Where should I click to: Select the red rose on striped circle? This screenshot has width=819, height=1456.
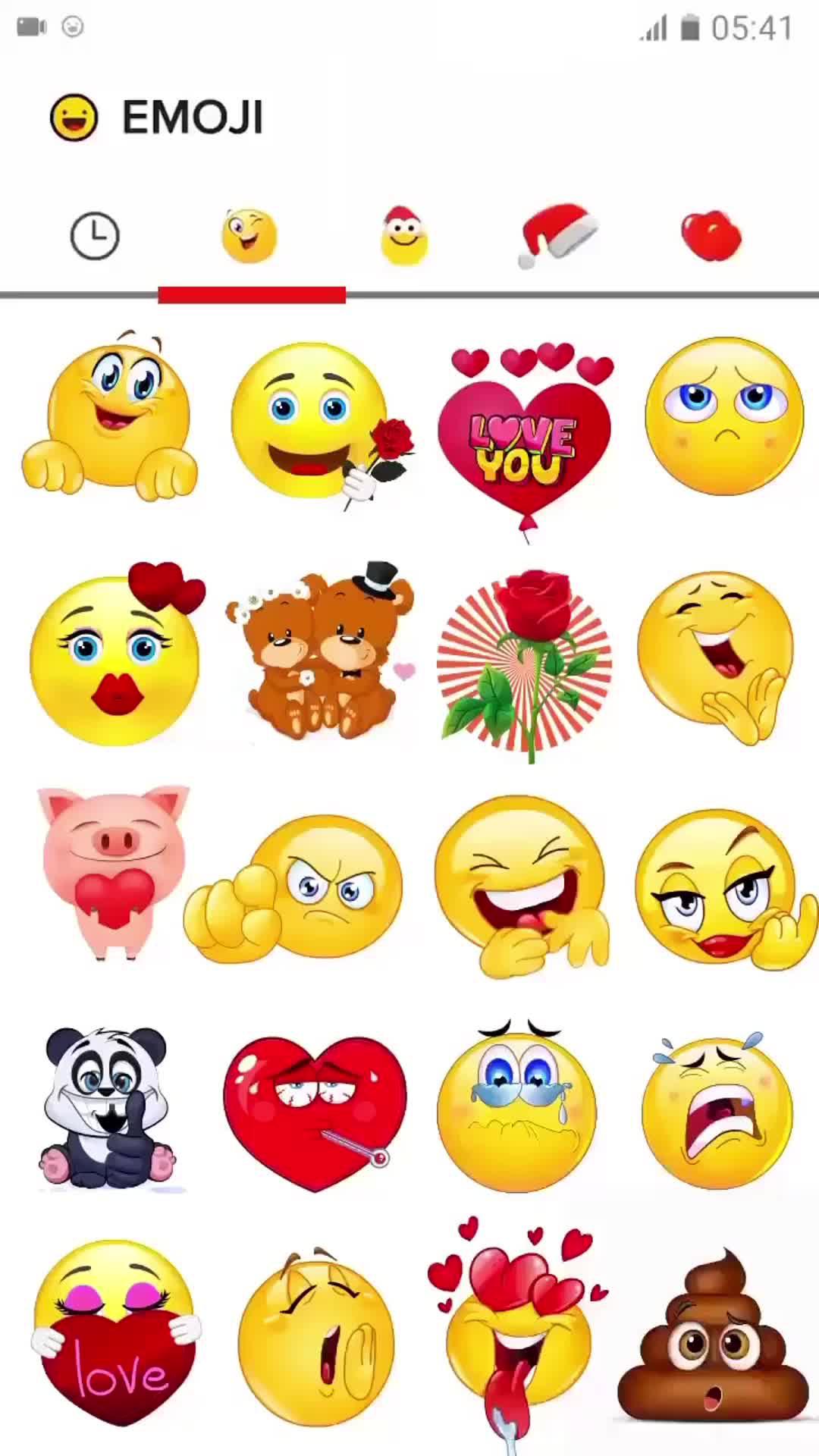pos(525,660)
